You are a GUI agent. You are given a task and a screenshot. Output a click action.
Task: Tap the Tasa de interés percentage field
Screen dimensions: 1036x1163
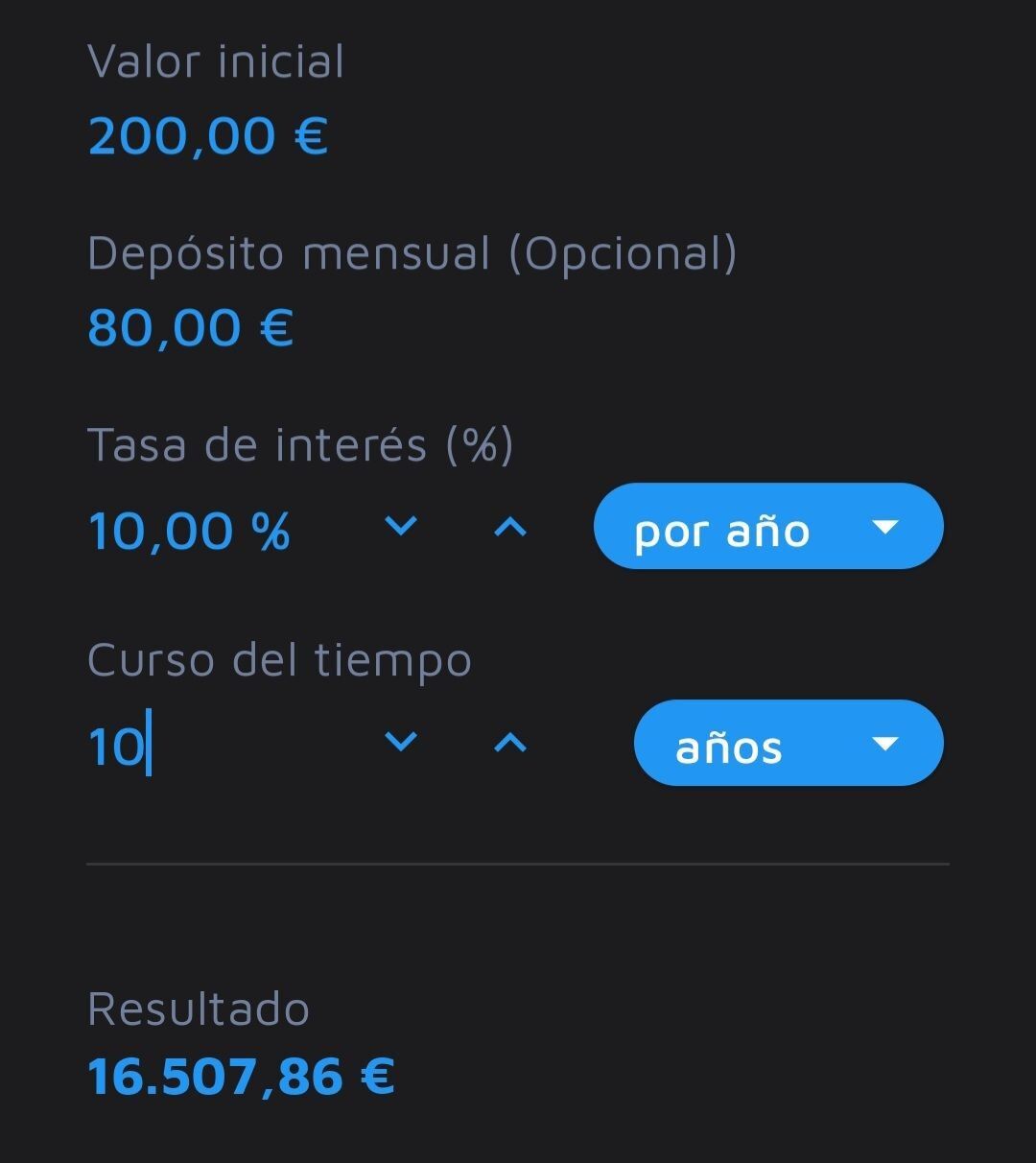(189, 531)
